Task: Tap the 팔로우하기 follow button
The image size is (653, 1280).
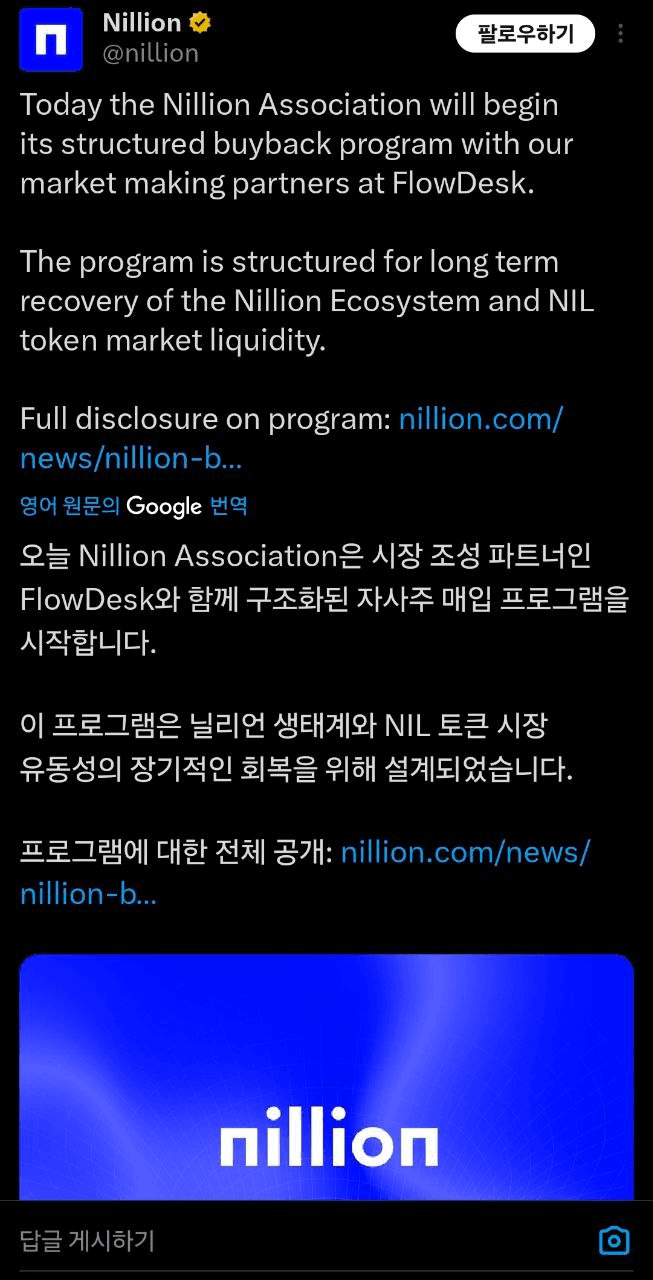Action: (525, 35)
